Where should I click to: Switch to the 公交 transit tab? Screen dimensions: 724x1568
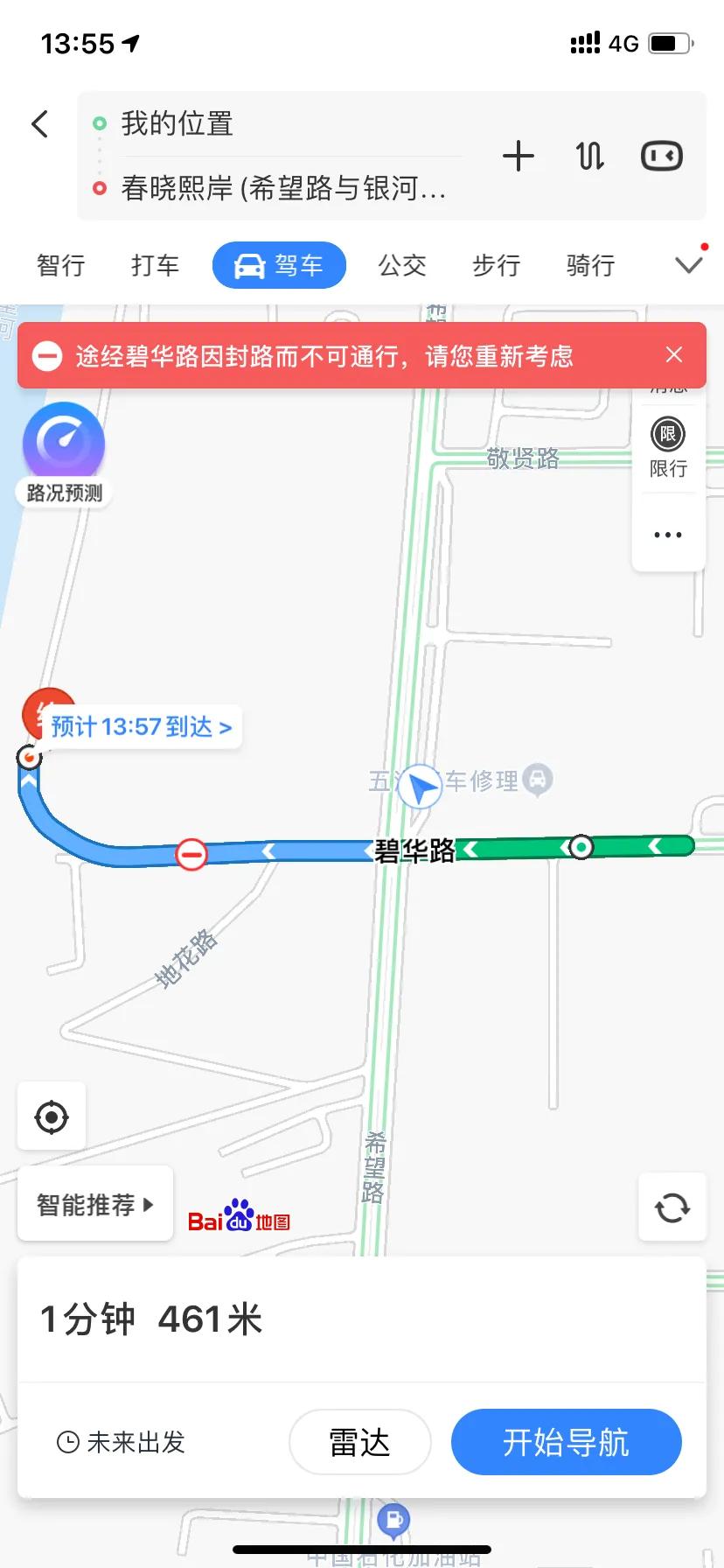pyautogui.click(x=401, y=265)
